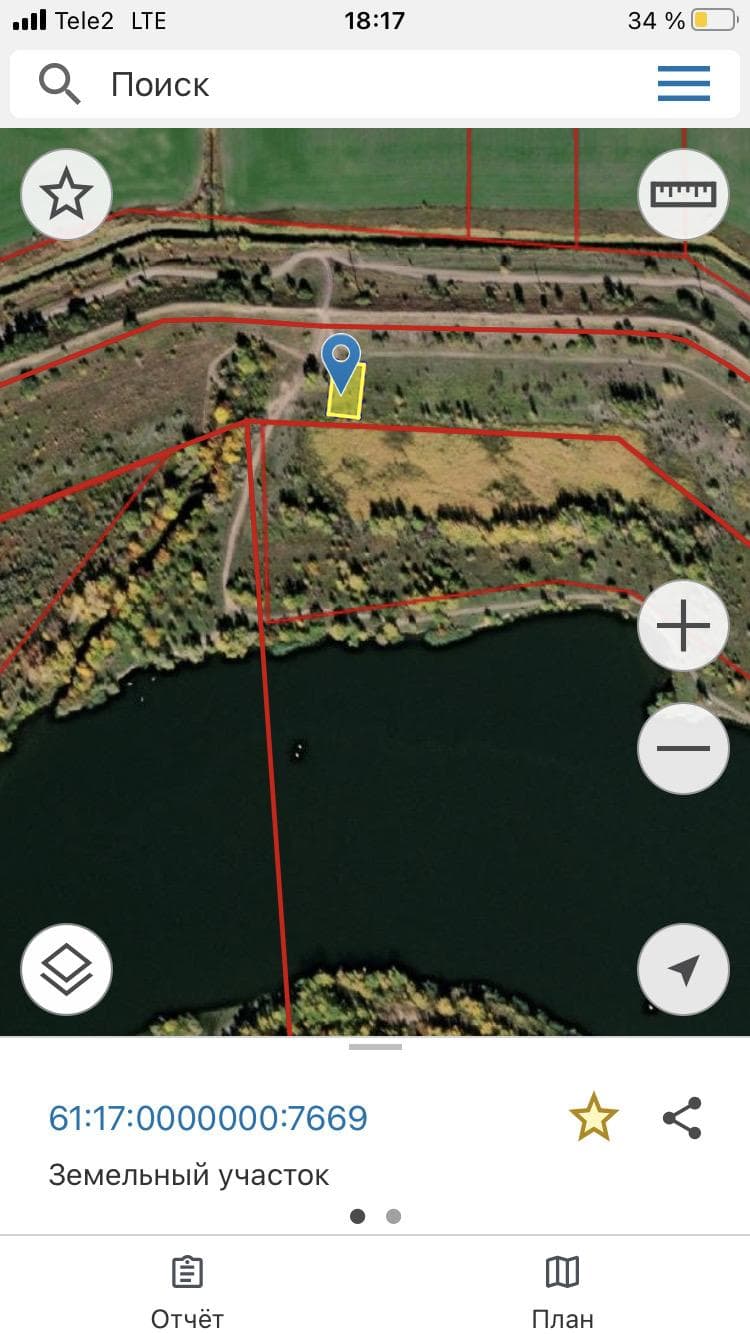Center map on my location
This screenshot has height=1334, width=750.
684,969
